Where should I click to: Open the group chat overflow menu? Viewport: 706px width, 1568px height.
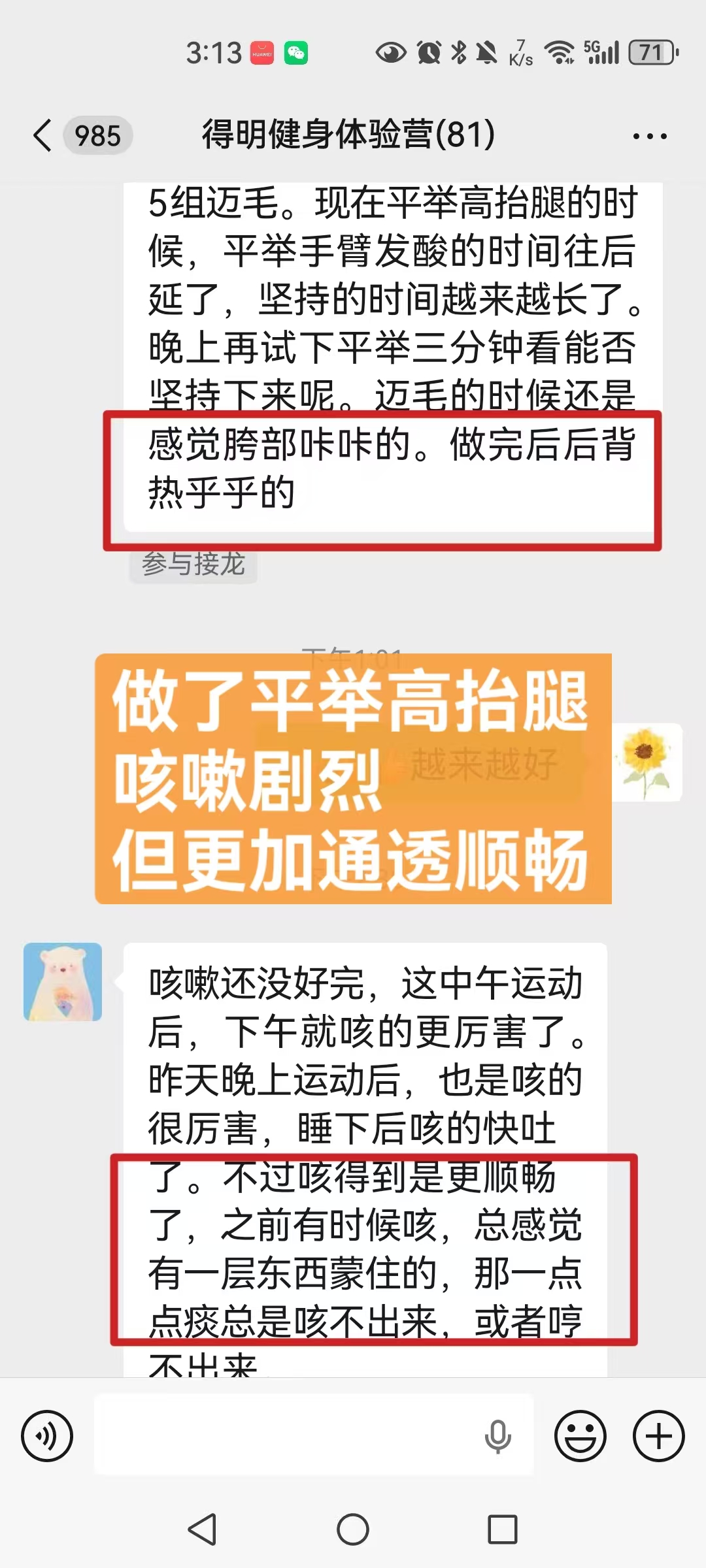(x=649, y=137)
